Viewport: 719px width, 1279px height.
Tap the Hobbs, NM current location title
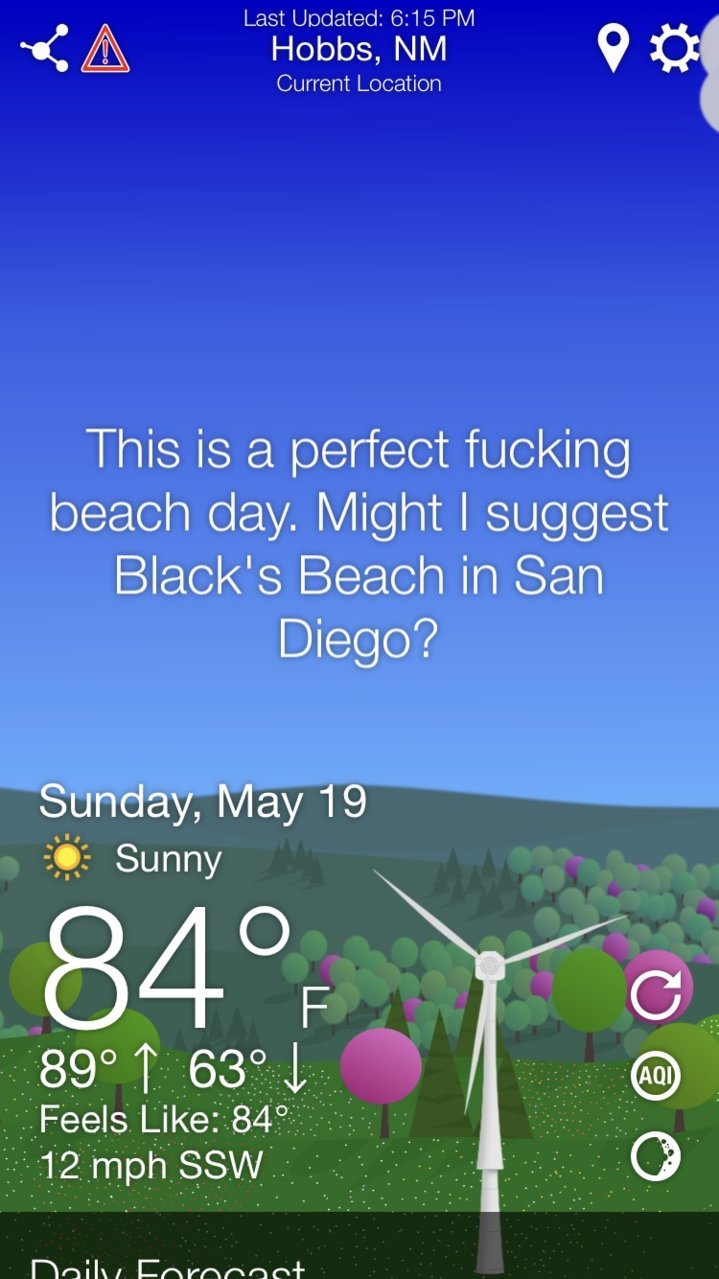(x=359, y=48)
